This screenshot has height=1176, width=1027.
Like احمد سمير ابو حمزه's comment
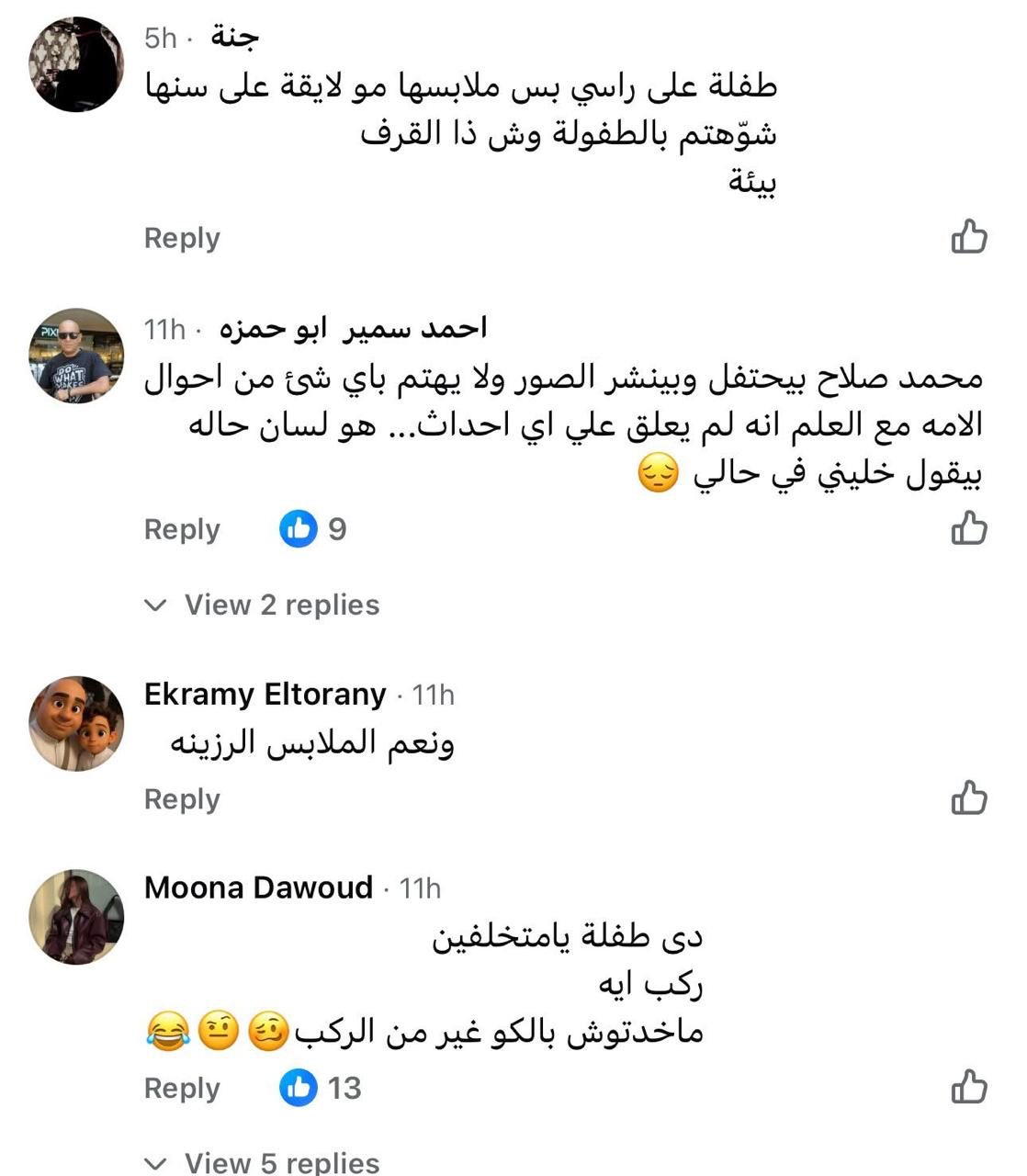(968, 529)
